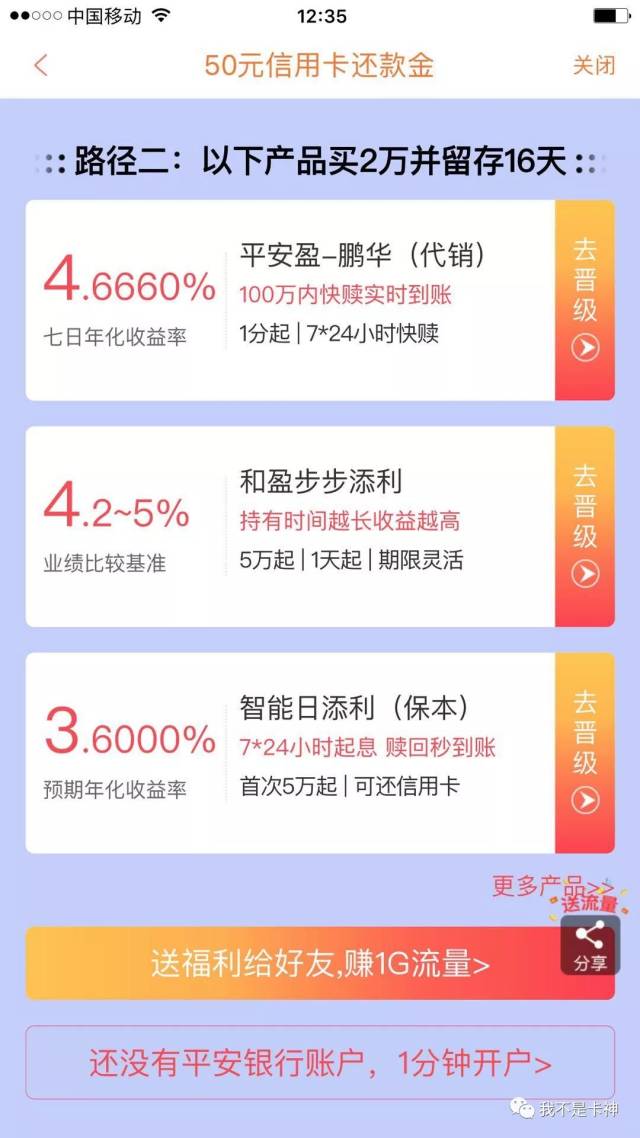This screenshot has height=1138, width=640.
Task: Open the 和盈步步添利 product card
Action: (x=290, y=526)
